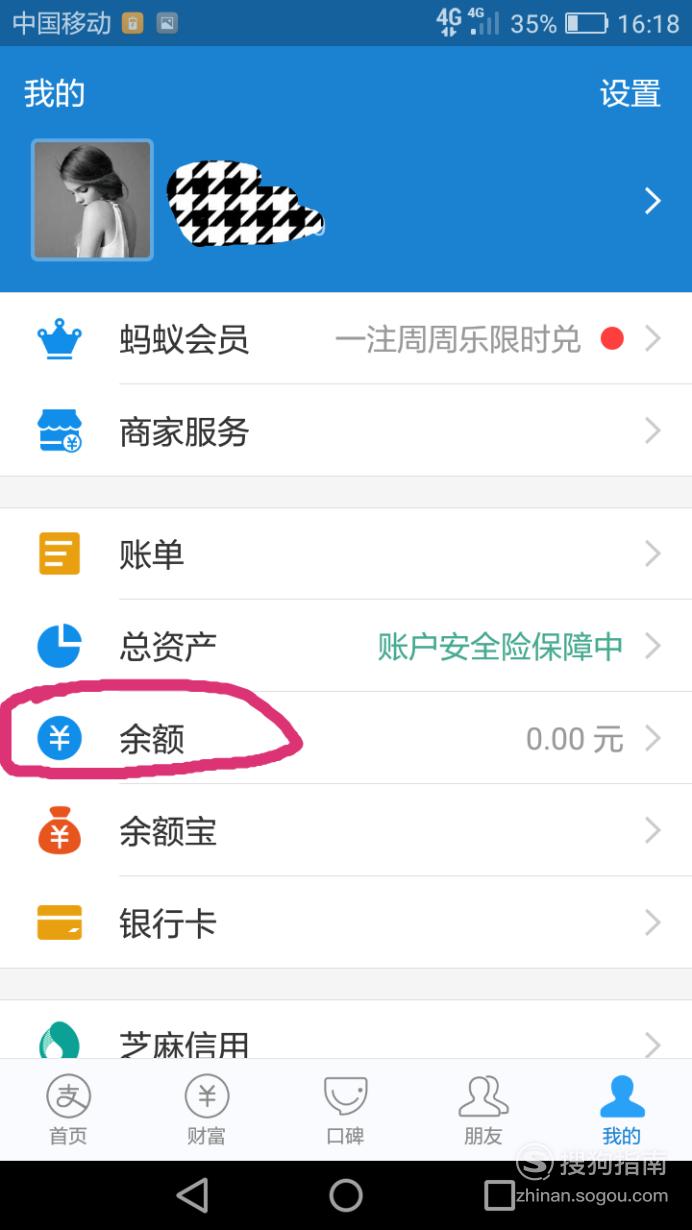
Task: Switch to the 财富 tab
Action: [x=207, y=1110]
